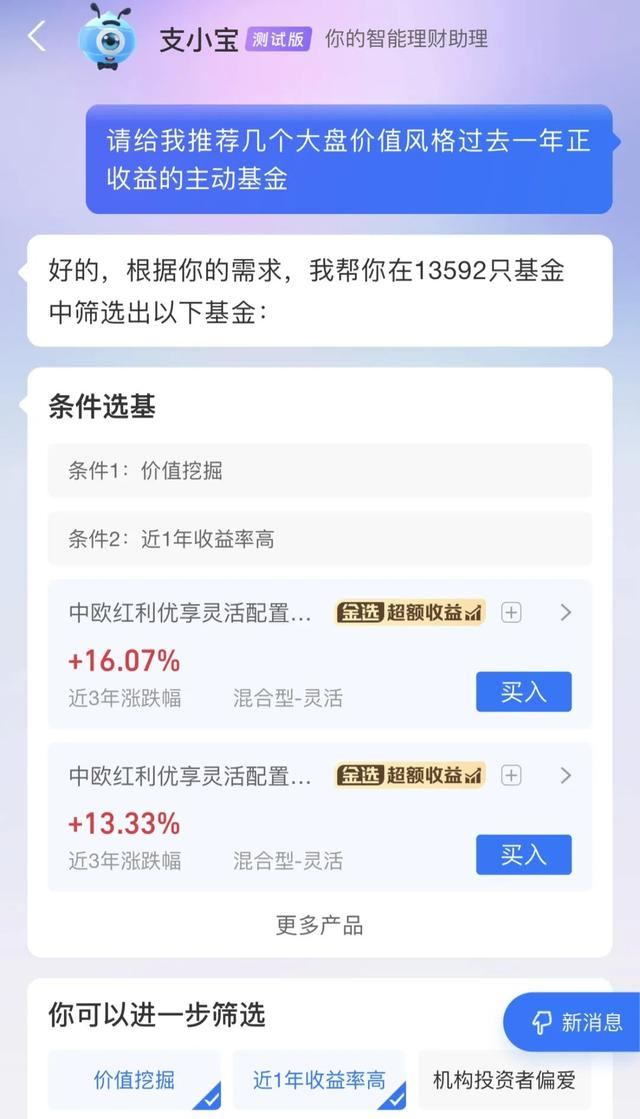Open details of the +16.07% fund
Screen dimensions: 640x1119
[x=566, y=613]
